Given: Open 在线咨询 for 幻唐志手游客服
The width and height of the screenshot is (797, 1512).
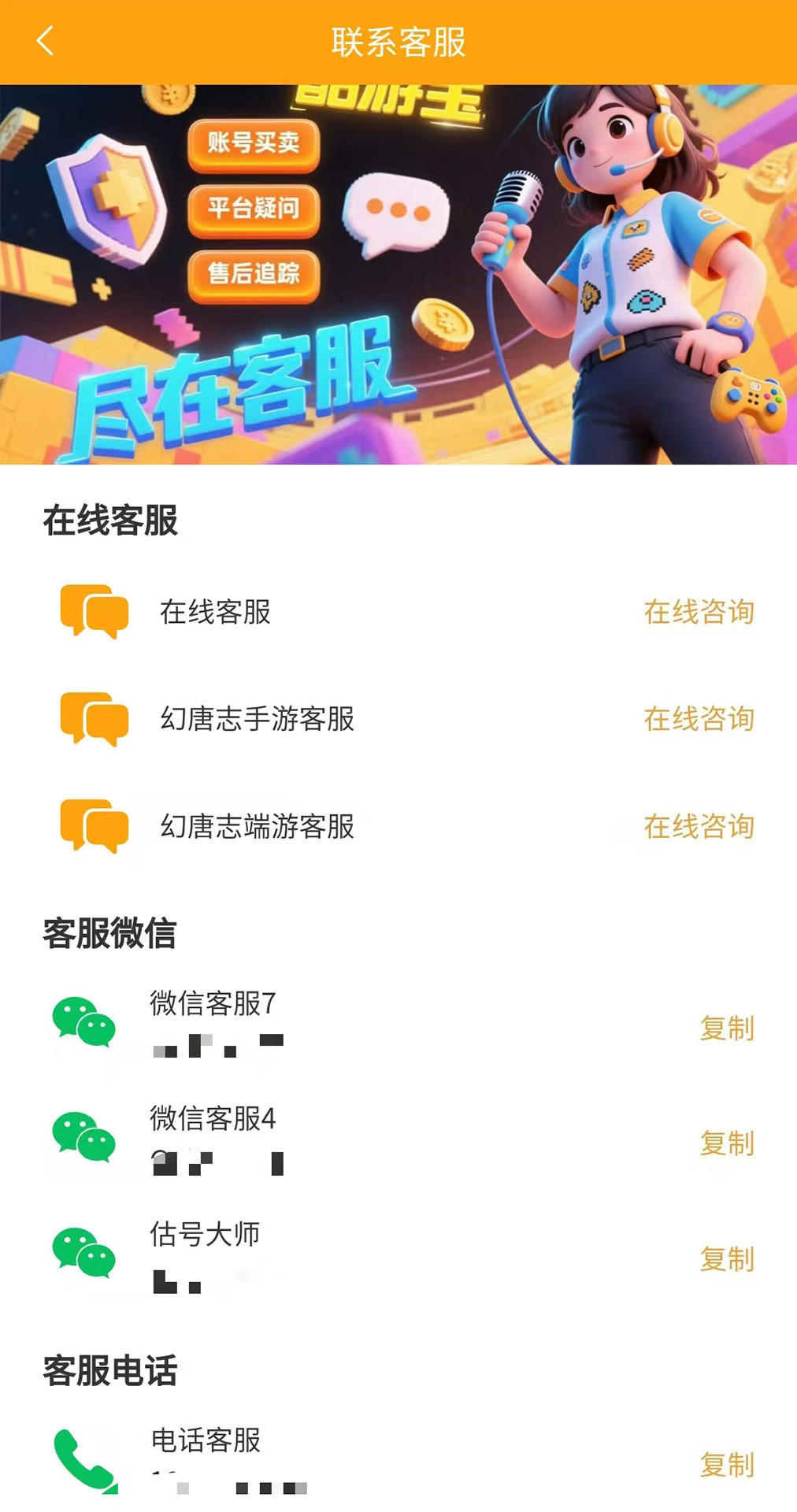Looking at the screenshot, I should tap(699, 719).
